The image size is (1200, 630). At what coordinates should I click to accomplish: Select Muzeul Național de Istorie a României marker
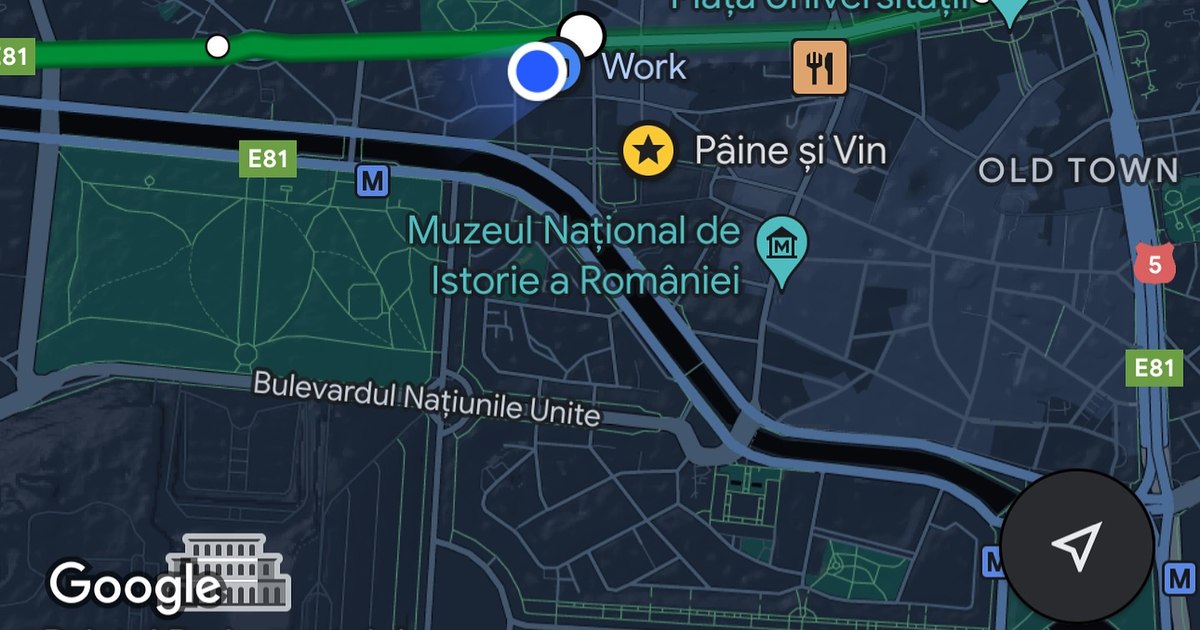[x=781, y=243]
